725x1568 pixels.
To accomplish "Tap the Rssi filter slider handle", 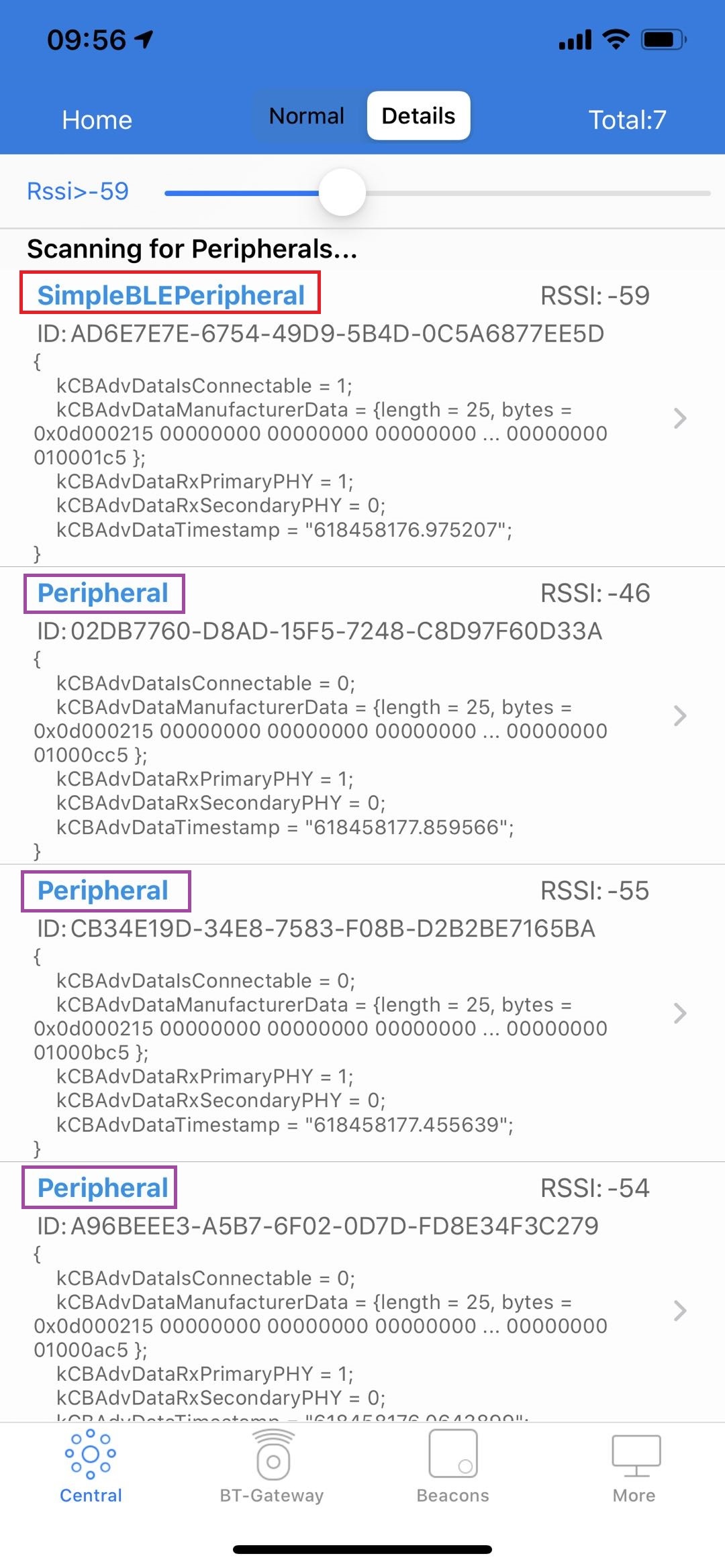I will 342,193.
